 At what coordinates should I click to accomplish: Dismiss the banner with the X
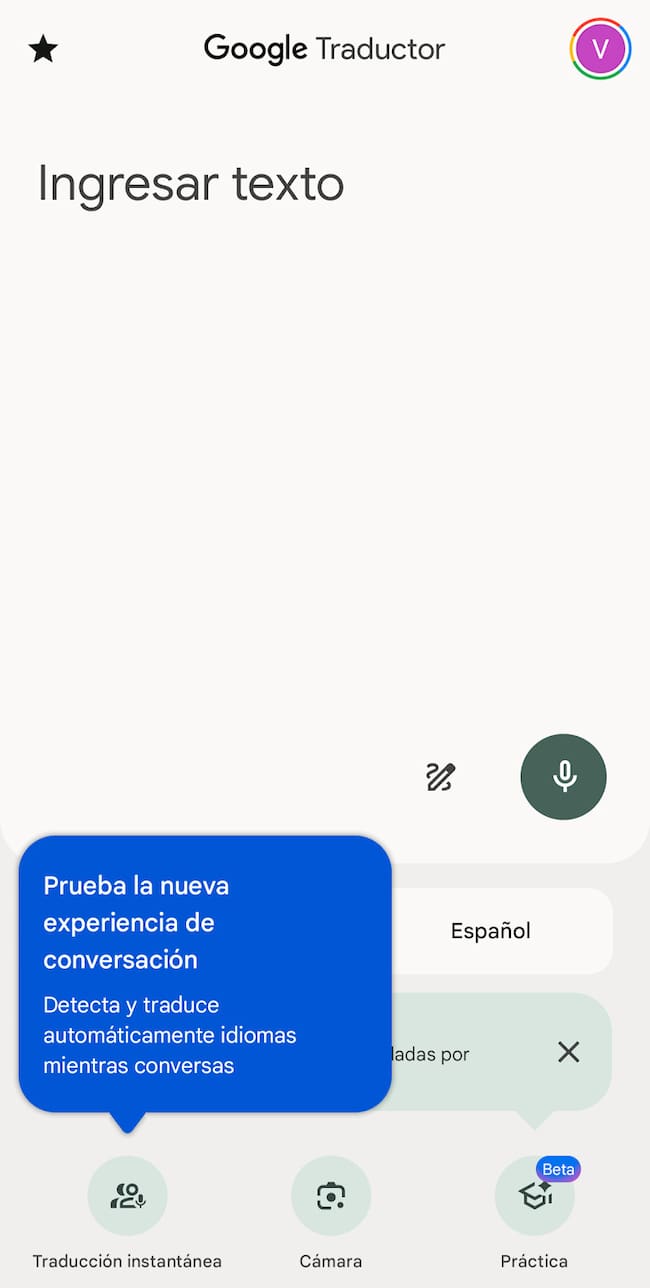568,1052
